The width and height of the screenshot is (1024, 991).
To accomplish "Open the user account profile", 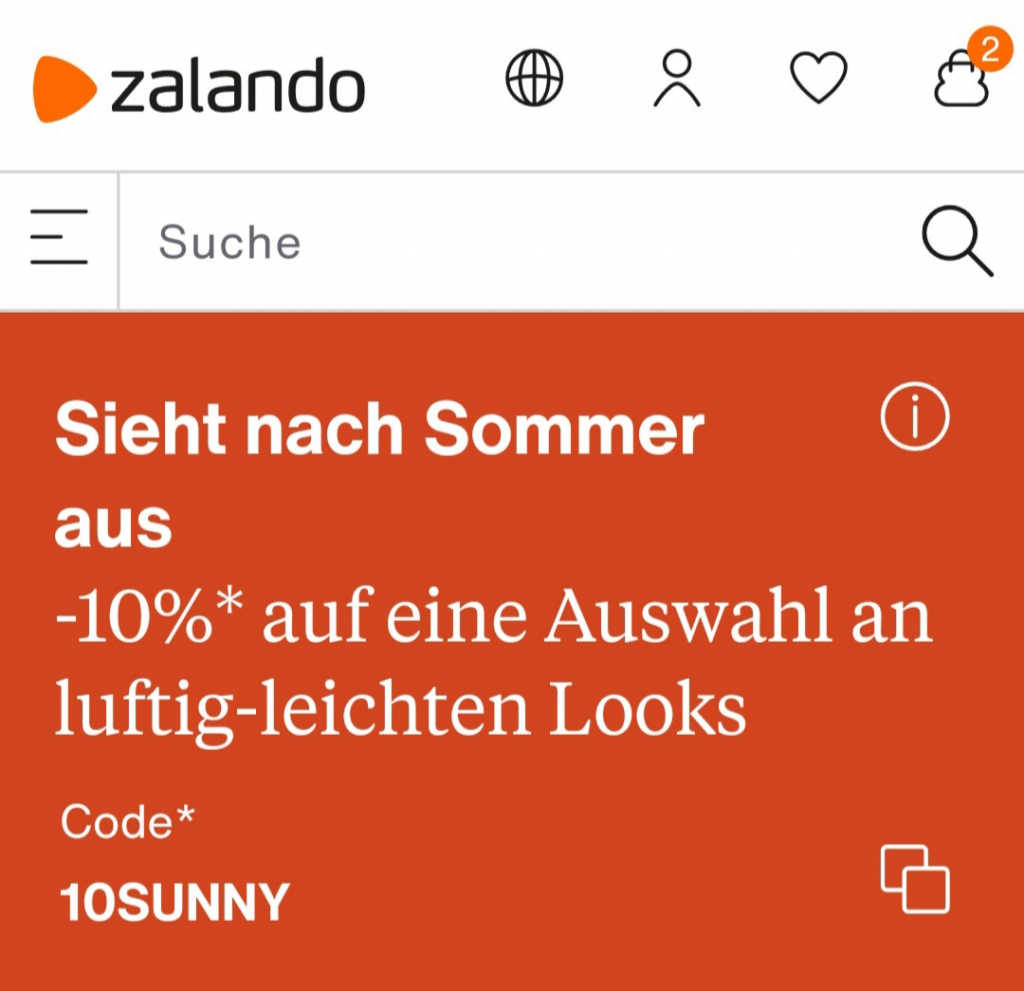I will tap(677, 79).
